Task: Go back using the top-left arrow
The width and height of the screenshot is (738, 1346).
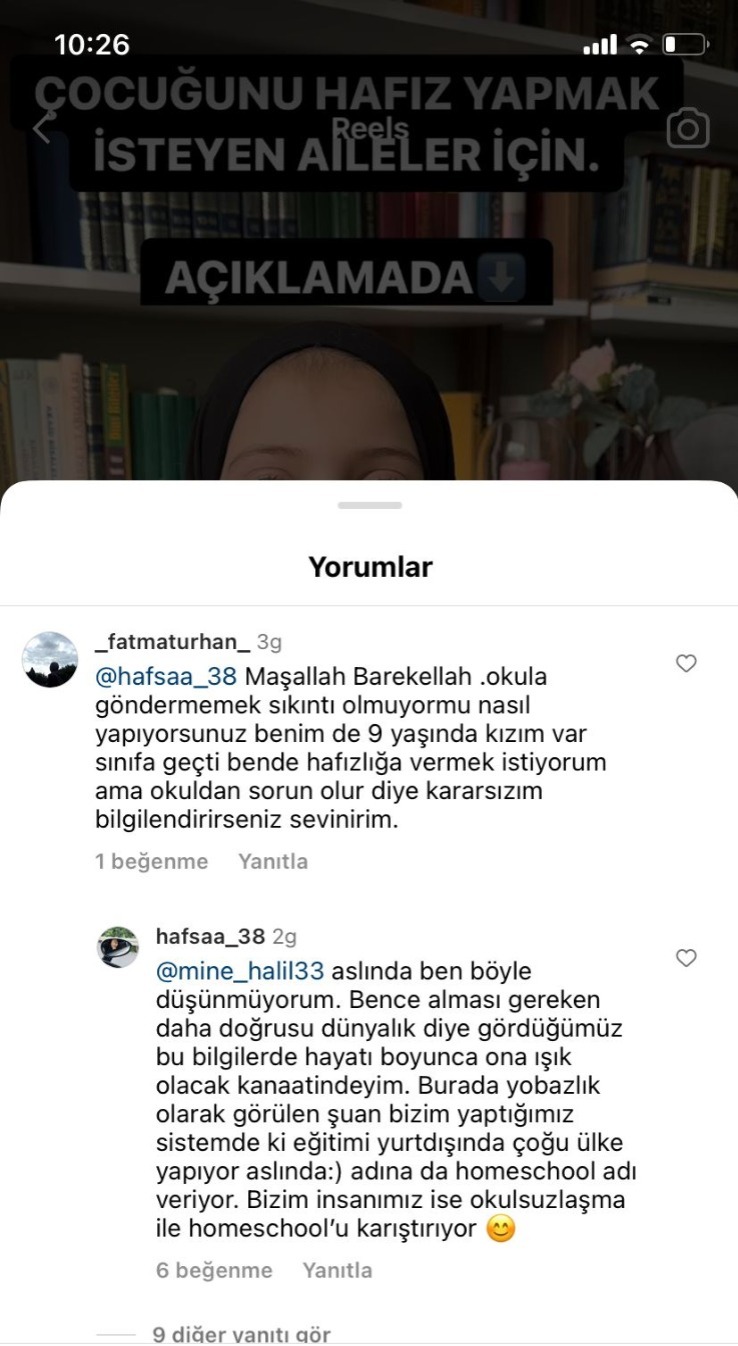Action: pyautogui.click(x=42, y=128)
